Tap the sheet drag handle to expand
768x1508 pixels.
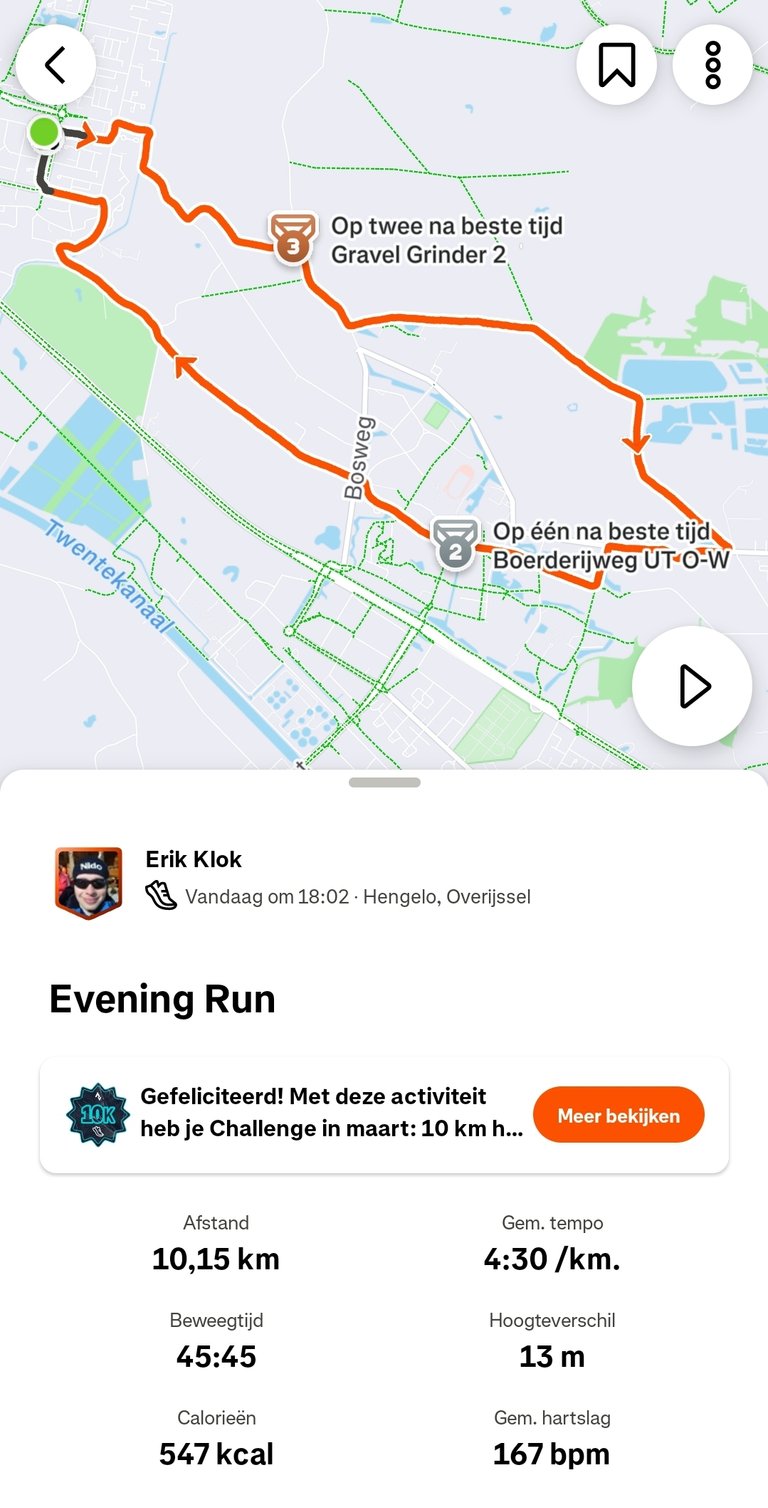384,782
